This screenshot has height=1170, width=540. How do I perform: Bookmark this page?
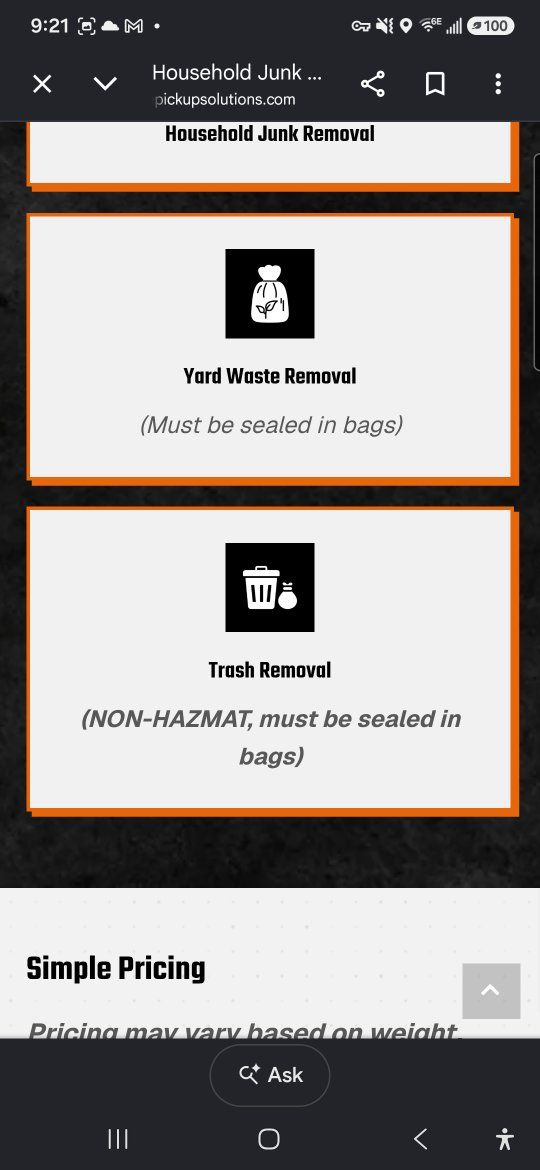[436, 84]
